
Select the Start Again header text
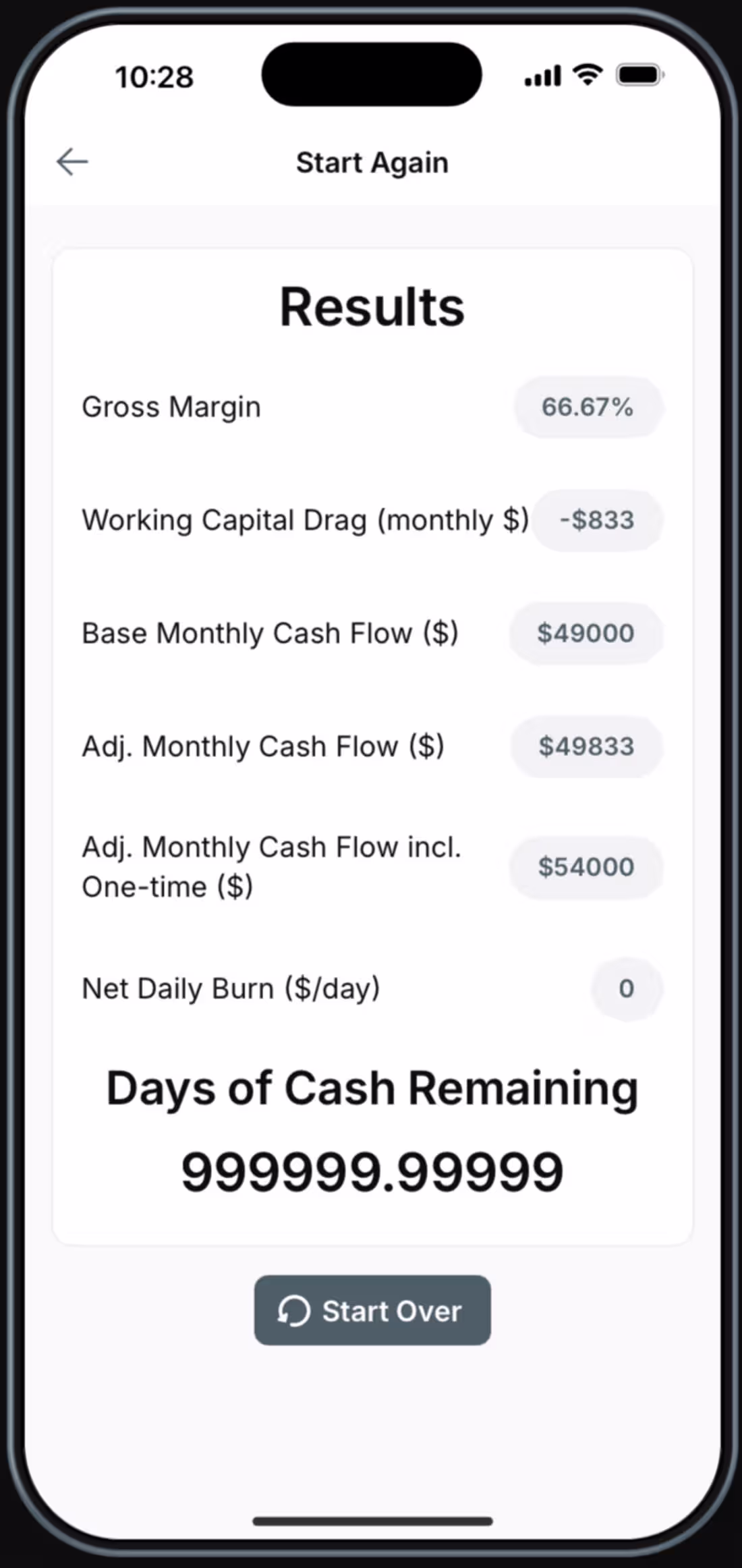tap(371, 162)
